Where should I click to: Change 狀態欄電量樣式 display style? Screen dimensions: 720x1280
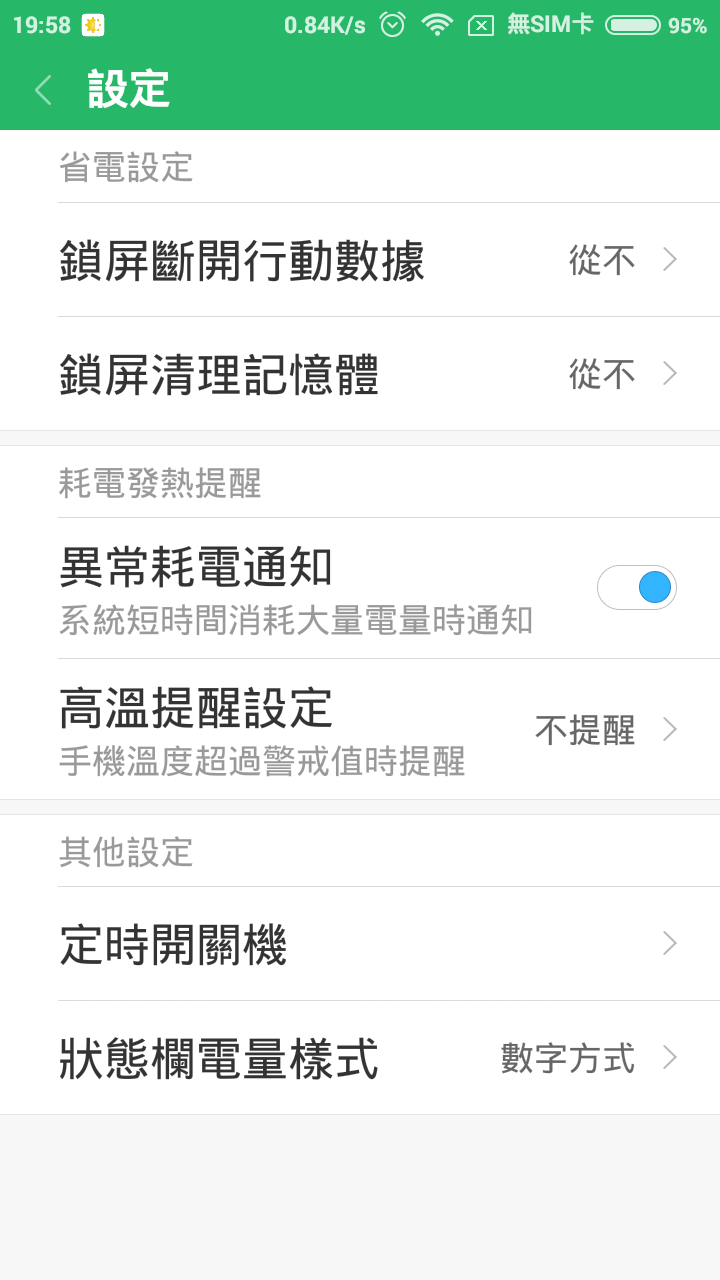tap(360, 1058)
